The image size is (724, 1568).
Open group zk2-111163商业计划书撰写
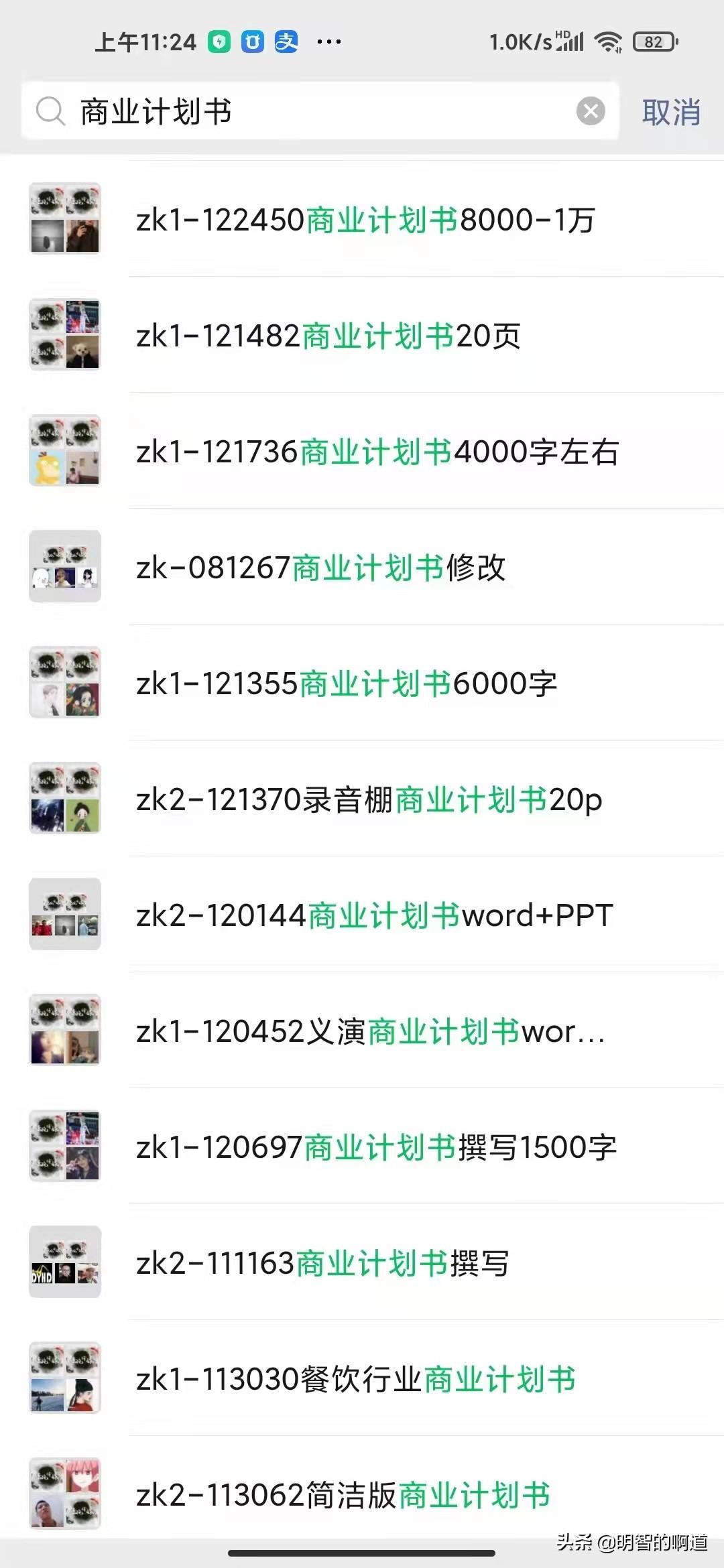tap(362, 1262)
